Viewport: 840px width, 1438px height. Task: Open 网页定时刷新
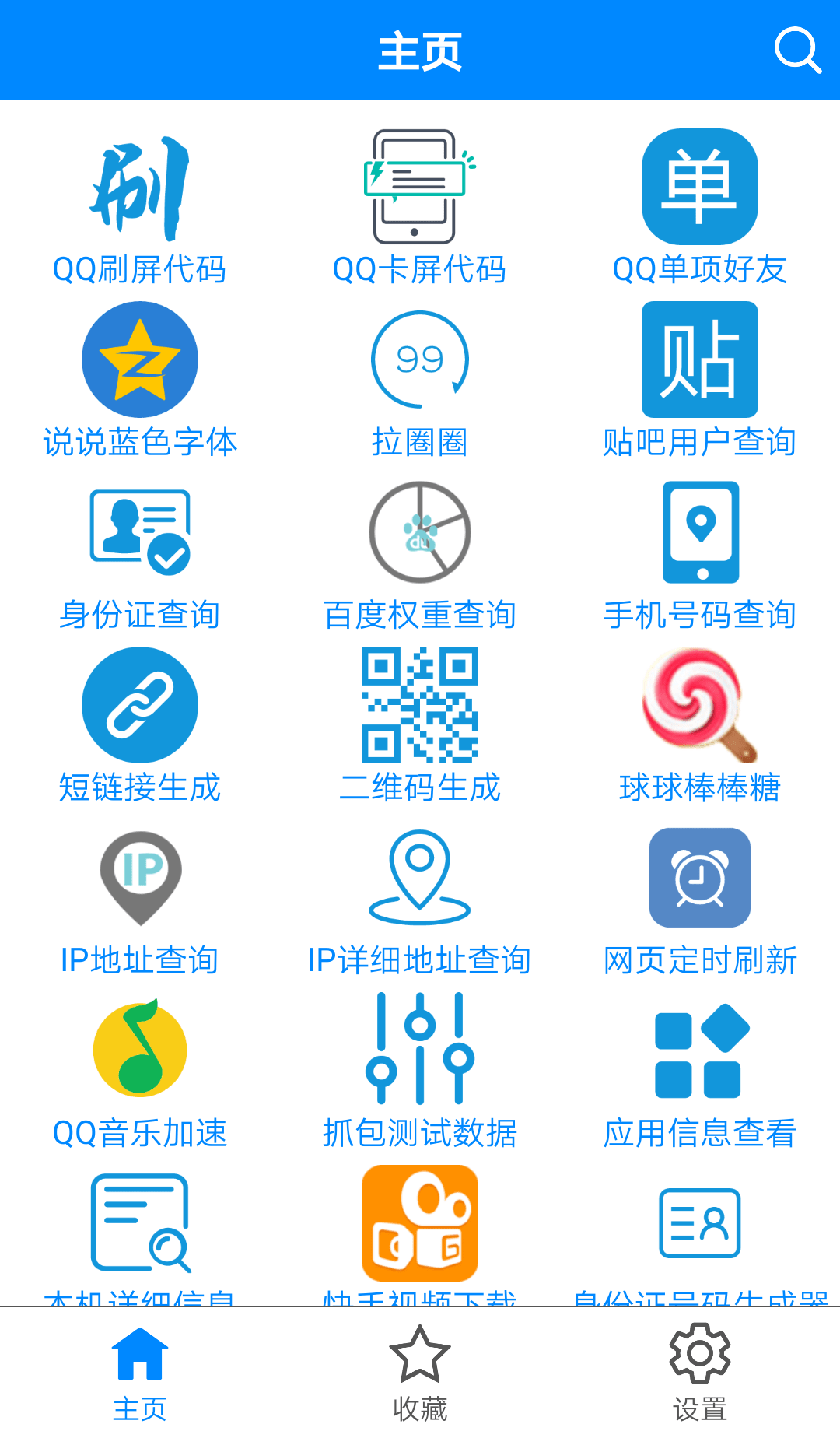tap(700, 899)
